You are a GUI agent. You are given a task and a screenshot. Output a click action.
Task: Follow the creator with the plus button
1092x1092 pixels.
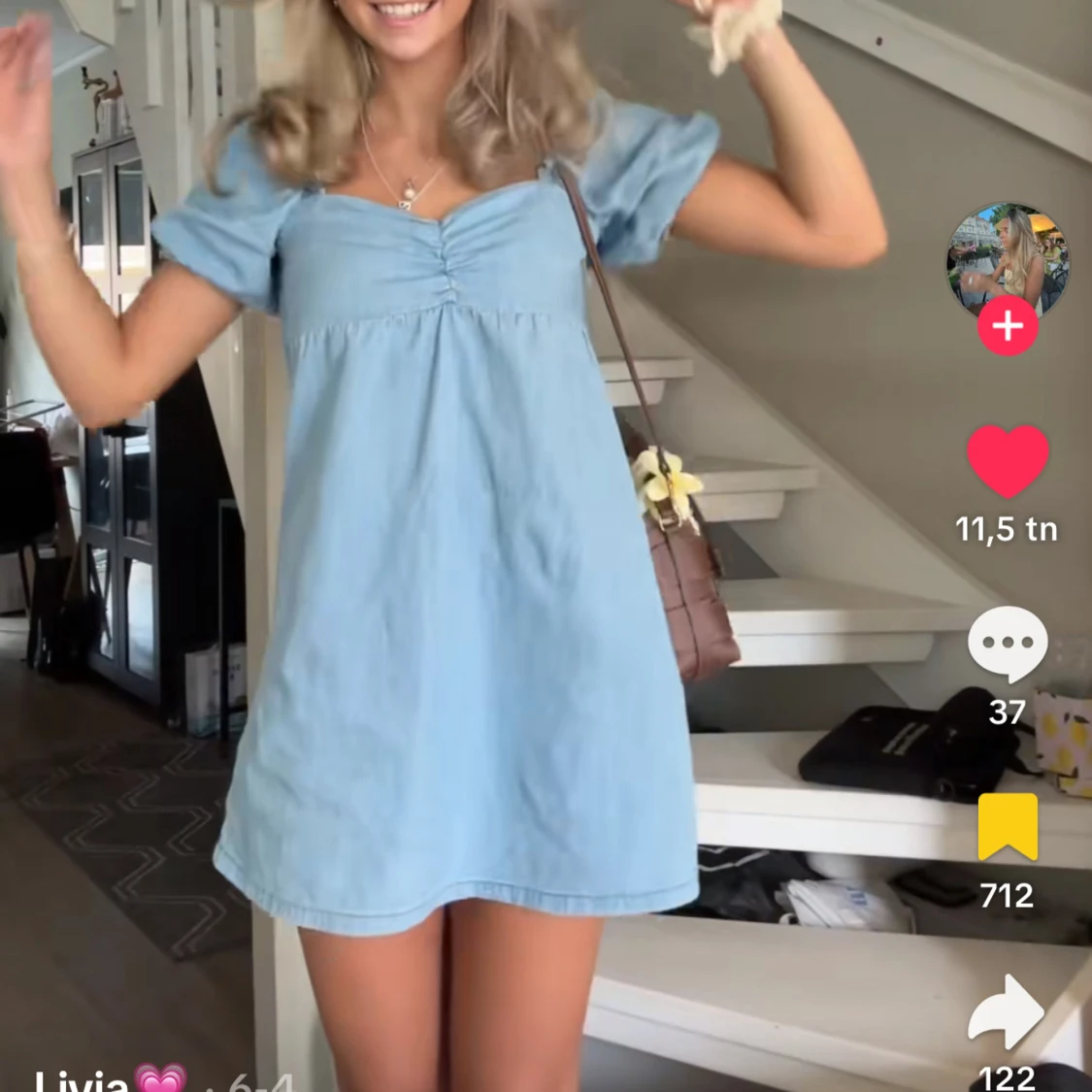[x=1008, y=327]
